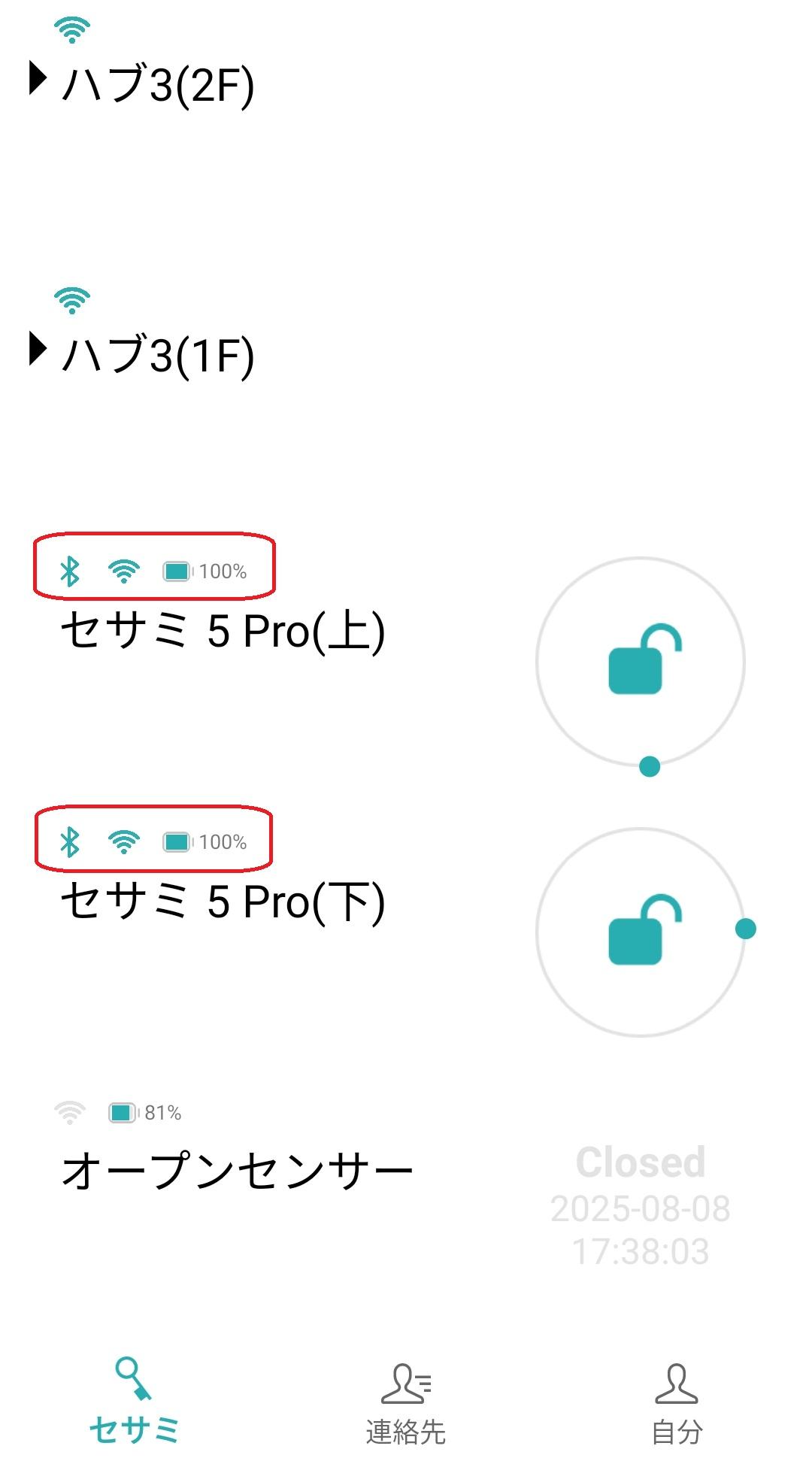Switch to the セサミ tab

pos(135,1401)
